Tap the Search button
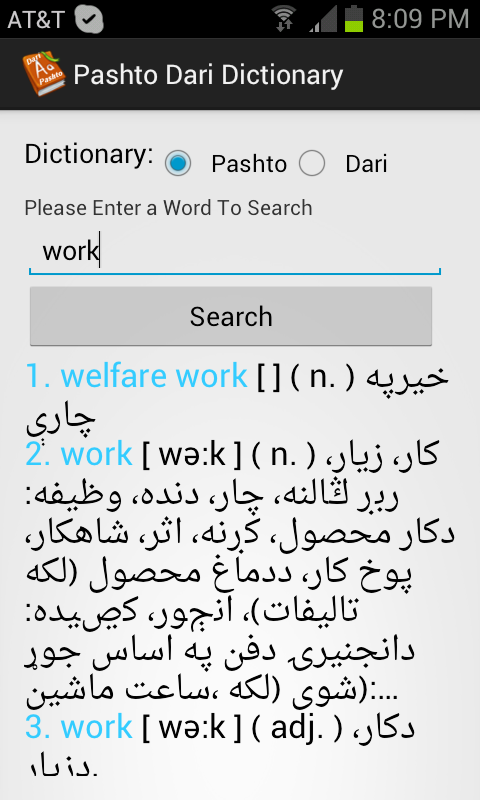Viewport: 480px width, 800px height. 231,316
